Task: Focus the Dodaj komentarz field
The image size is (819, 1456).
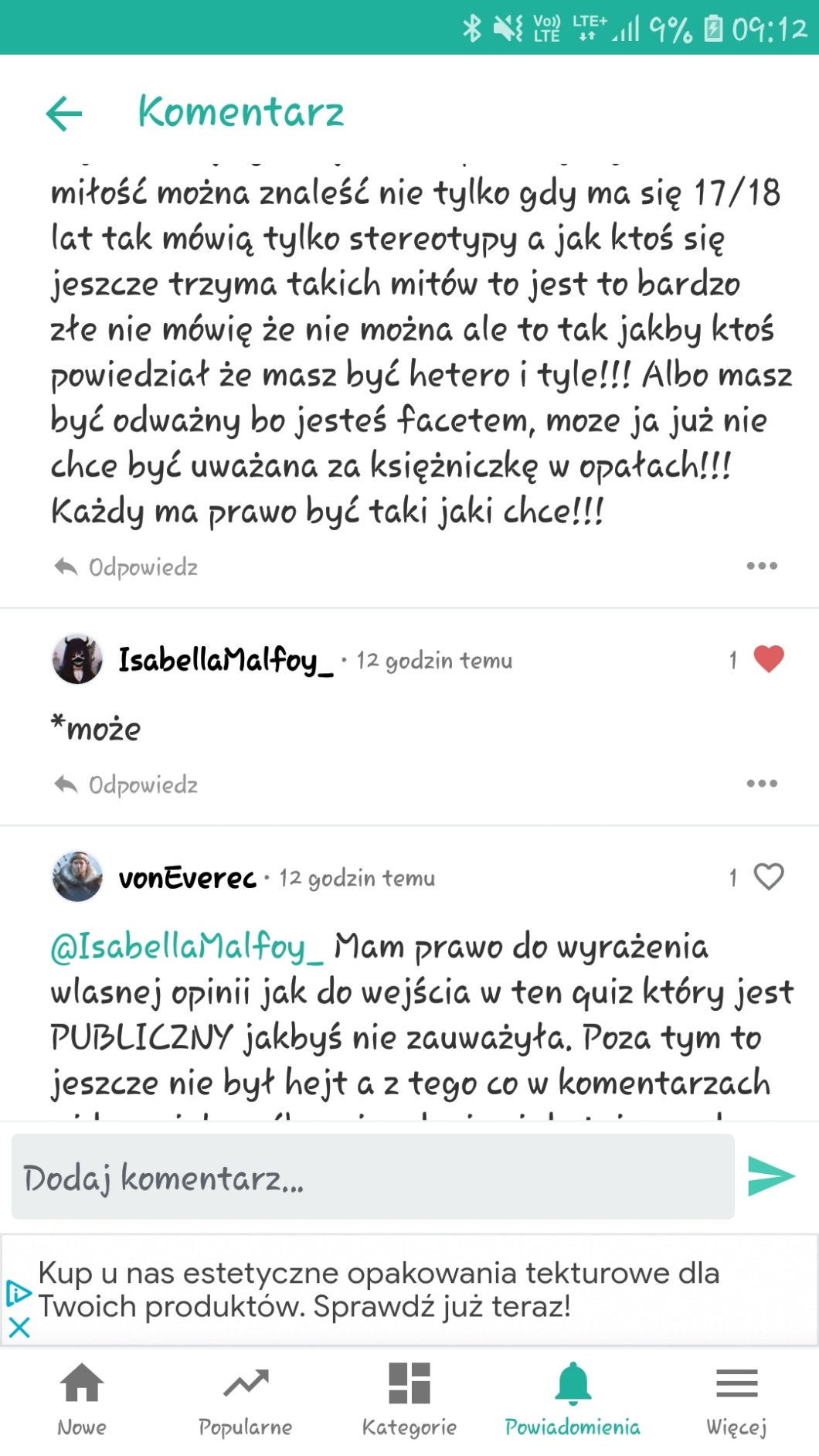Action: coord(372,1177)
